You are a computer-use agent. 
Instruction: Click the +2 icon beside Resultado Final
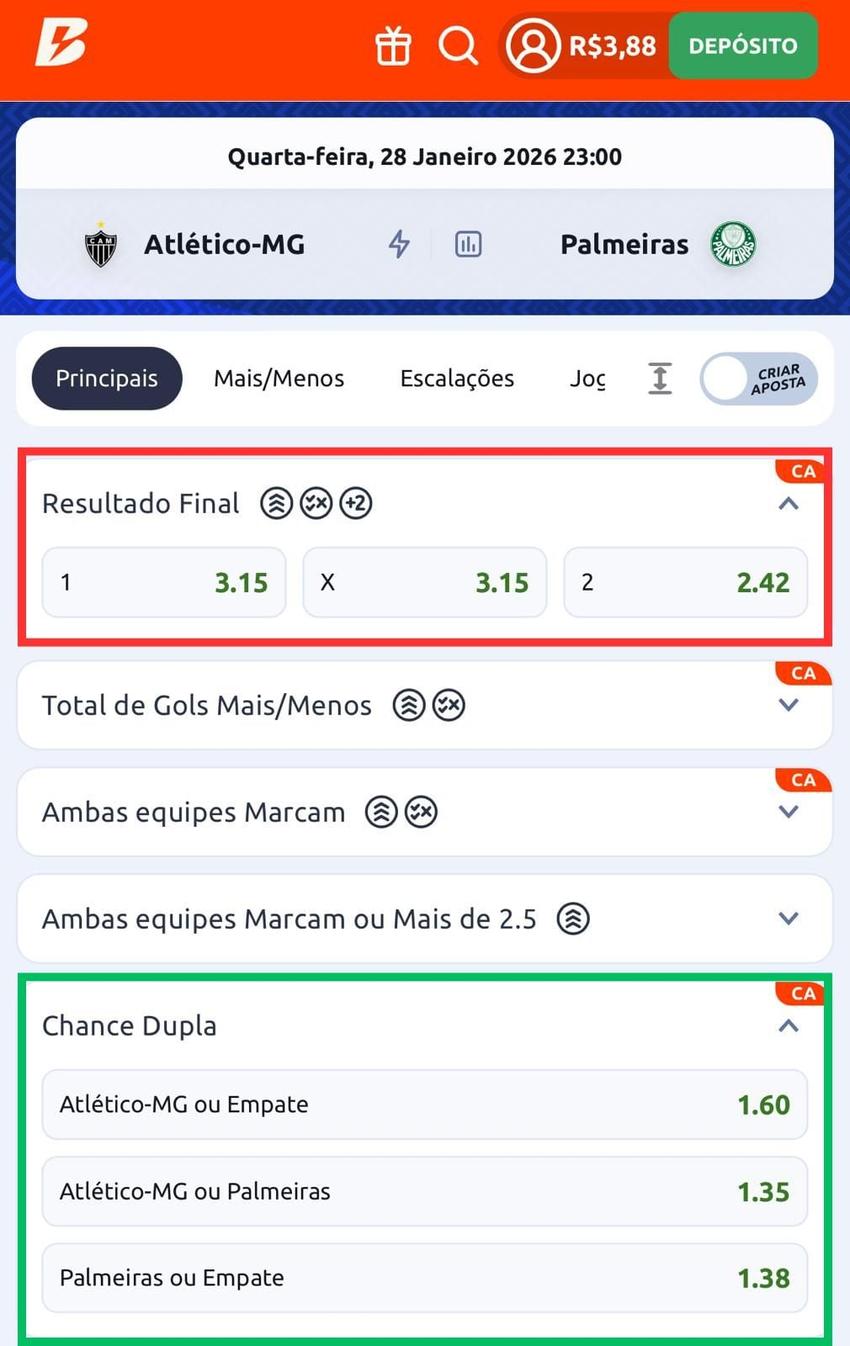pyautogui.click(x=357, y=503)
